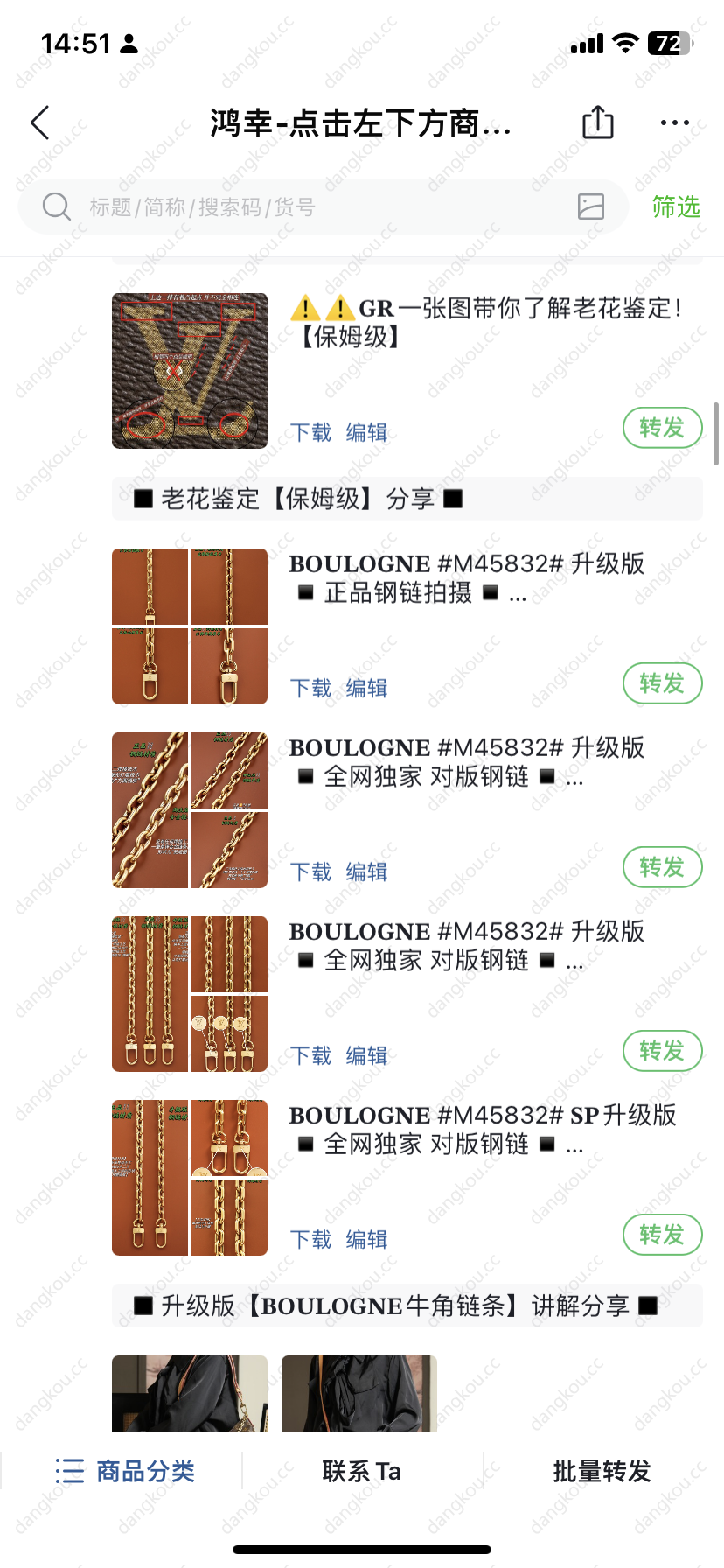724x1568 pixels.
Task: Open the BOULOGNE SP升级版 photo grid
Action: tap(190, 1178)
